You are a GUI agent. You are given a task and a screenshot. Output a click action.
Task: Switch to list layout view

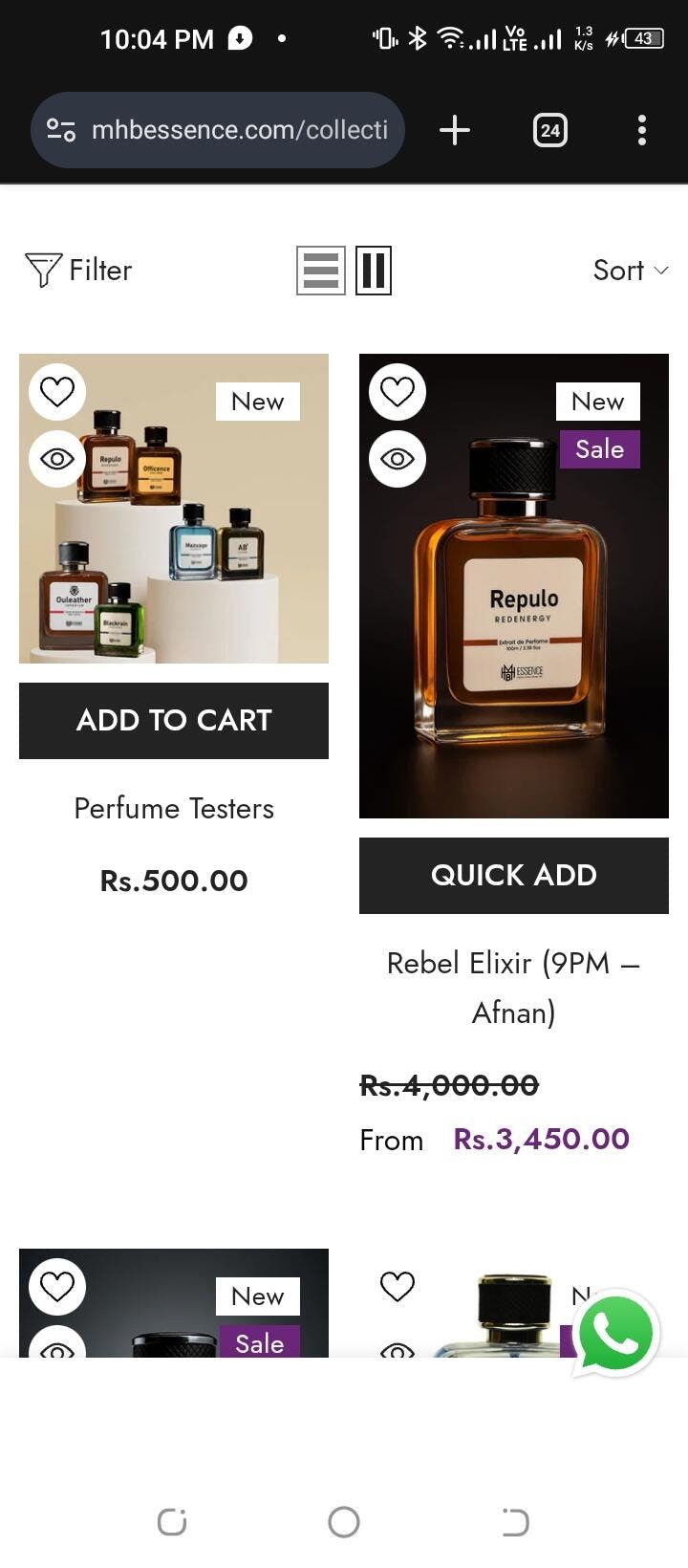coord(320,271)
